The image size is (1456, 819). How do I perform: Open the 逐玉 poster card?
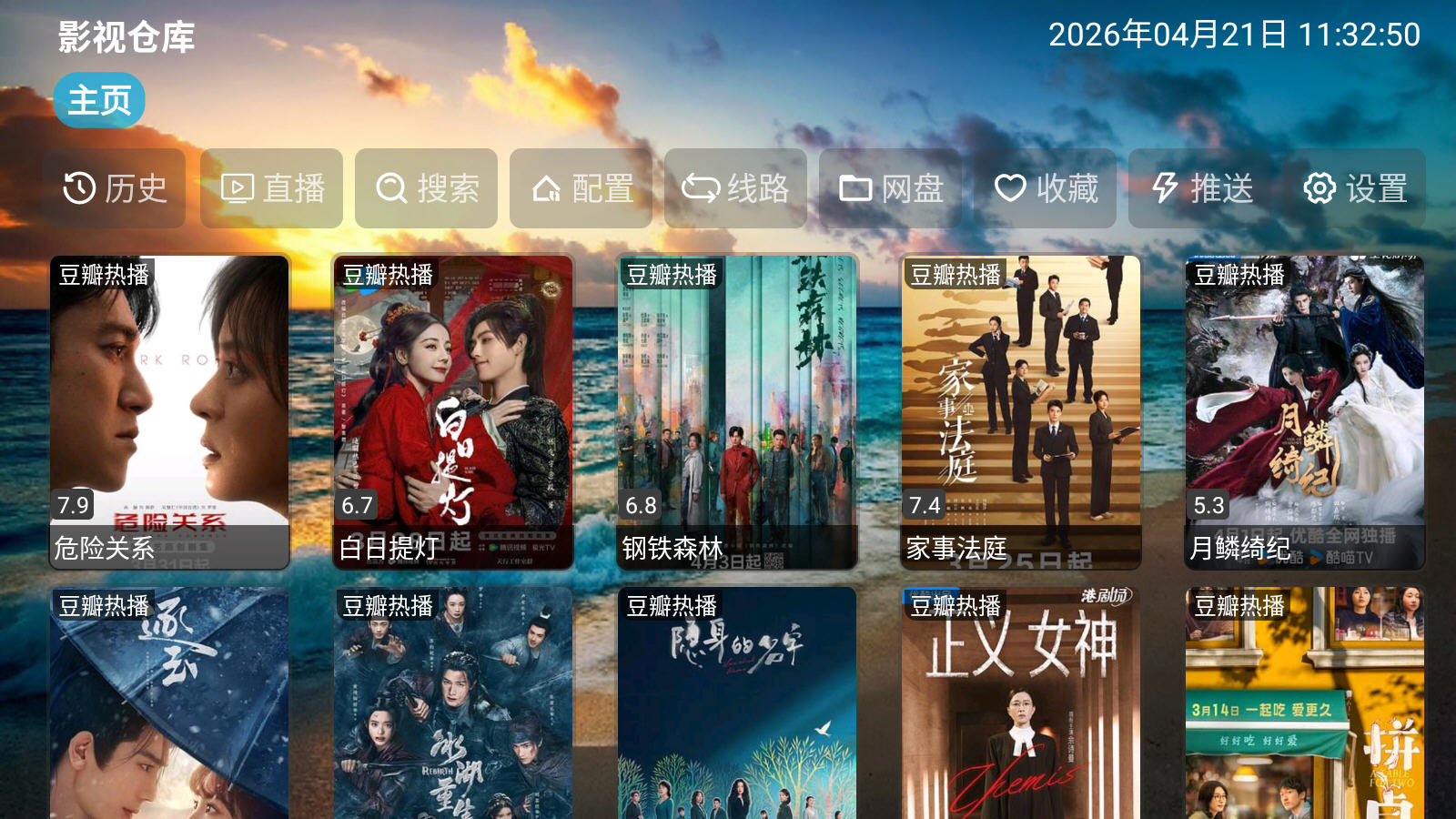[x=170, y=705]
